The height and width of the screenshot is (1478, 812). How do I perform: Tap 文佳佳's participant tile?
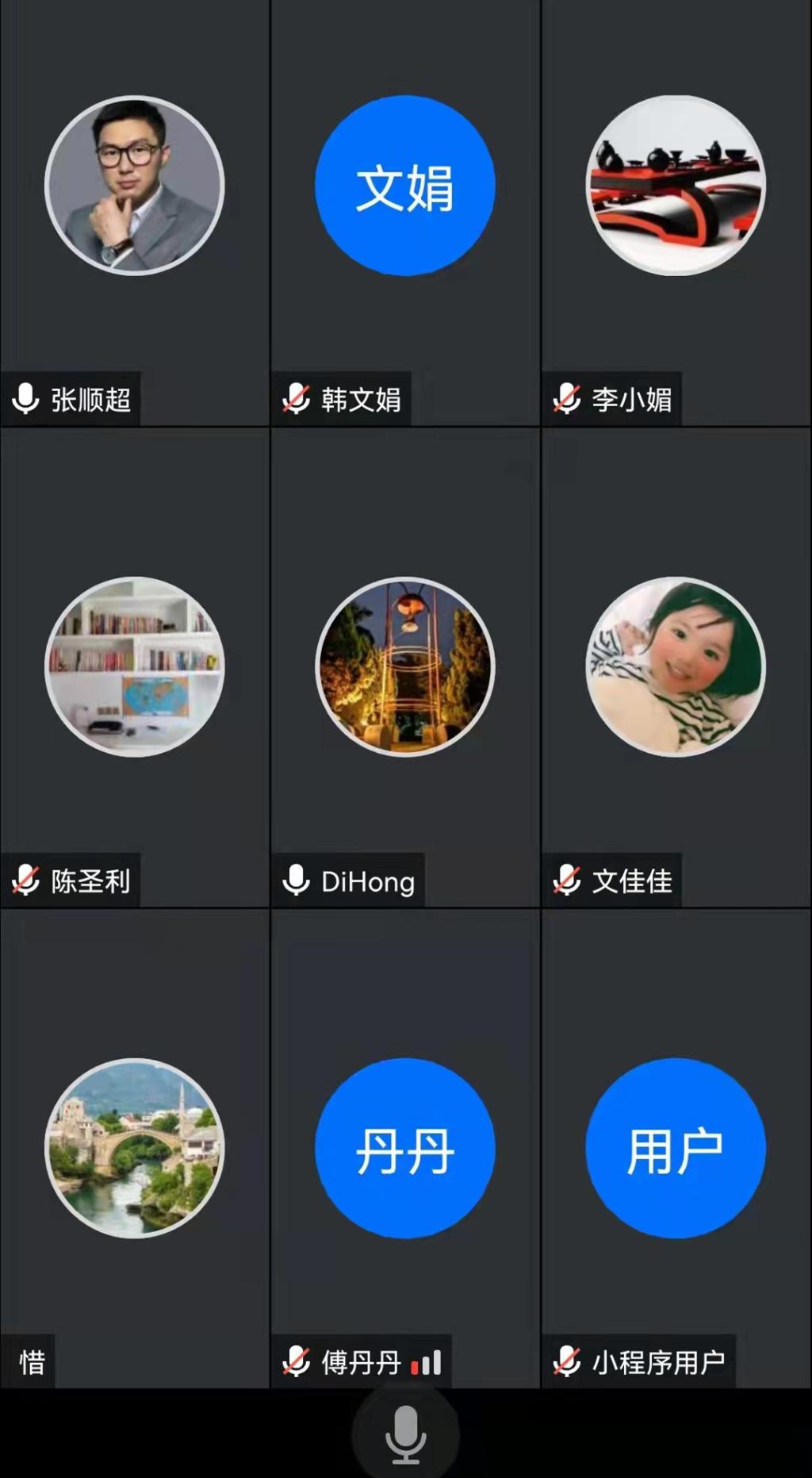click(x=676, y=668)
